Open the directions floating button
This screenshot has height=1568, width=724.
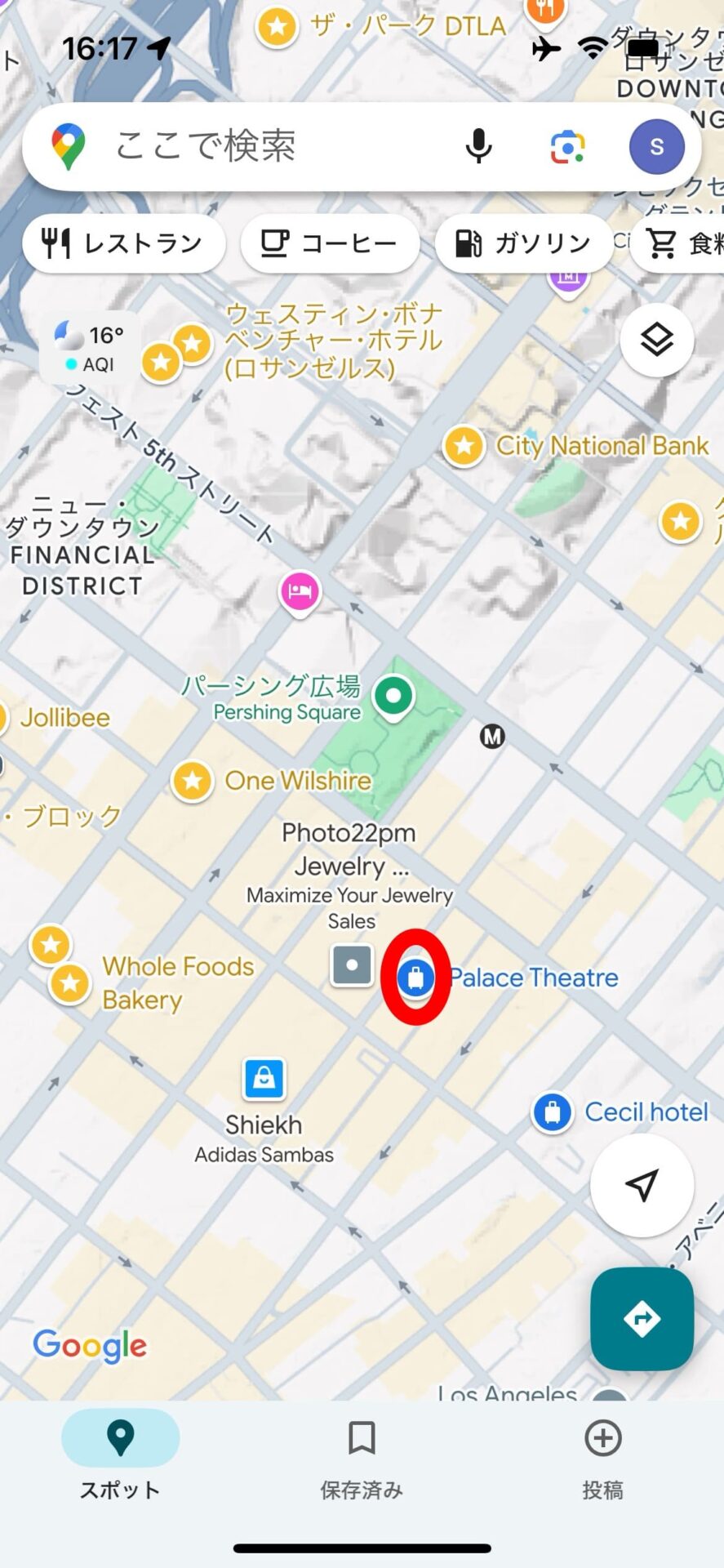coord(642,1318)
